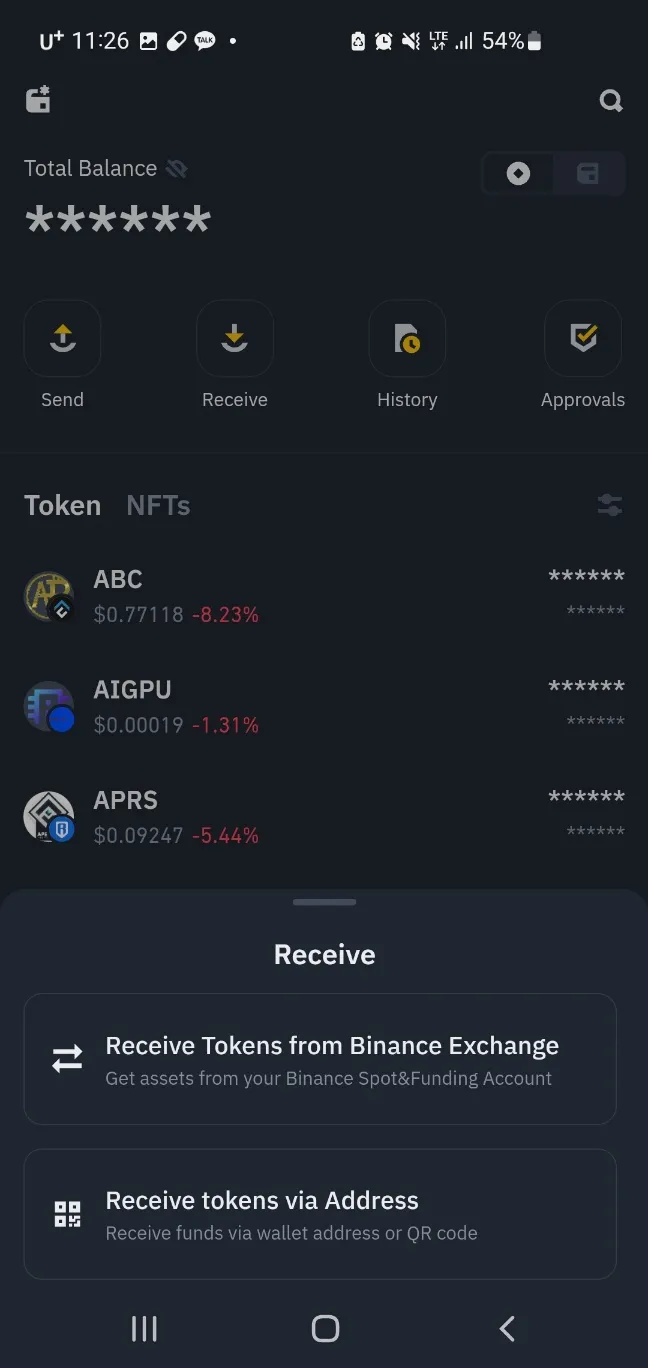Open the ABC token row
Screen dimensions: 648x1368
[324, 596]
